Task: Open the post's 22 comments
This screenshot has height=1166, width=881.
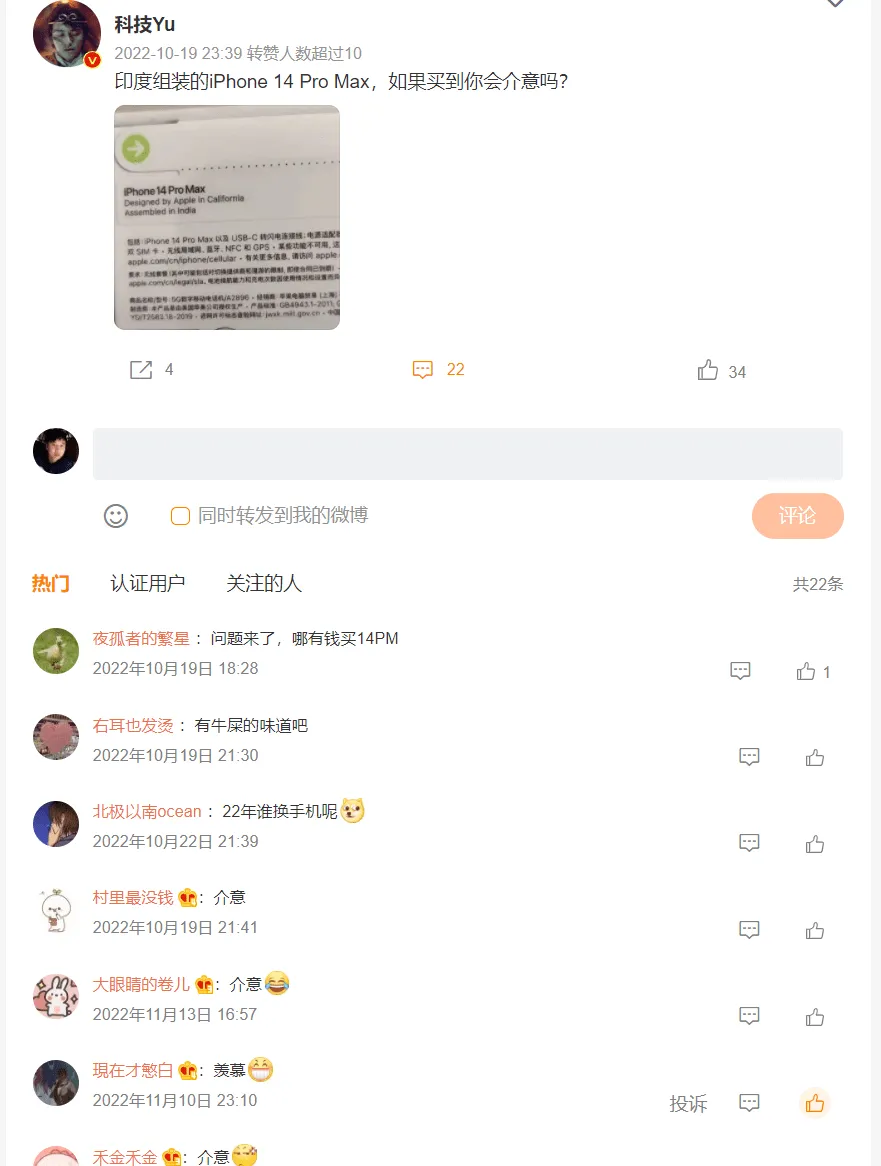Action: pos(438,370)
